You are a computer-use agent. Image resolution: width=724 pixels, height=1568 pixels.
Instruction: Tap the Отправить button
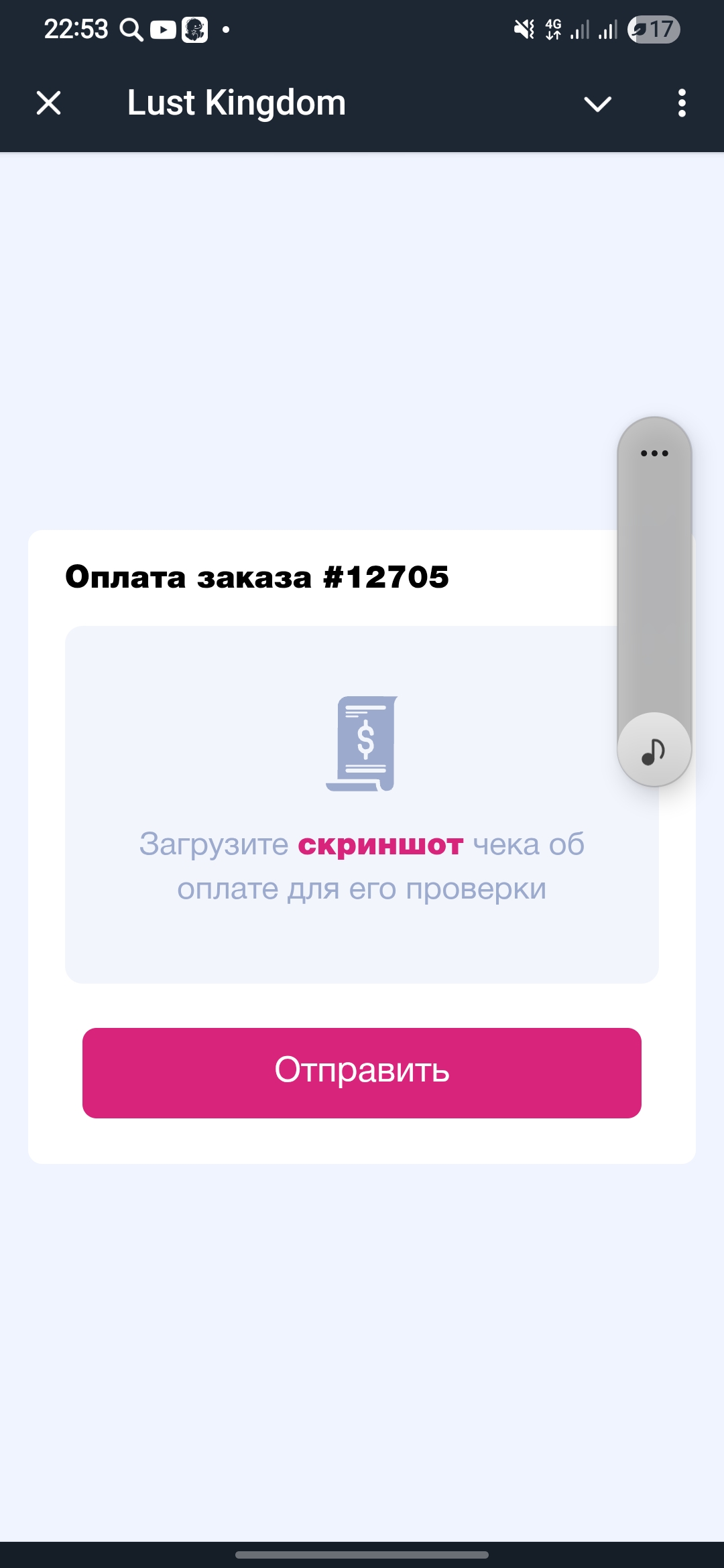pos(362,1073)
